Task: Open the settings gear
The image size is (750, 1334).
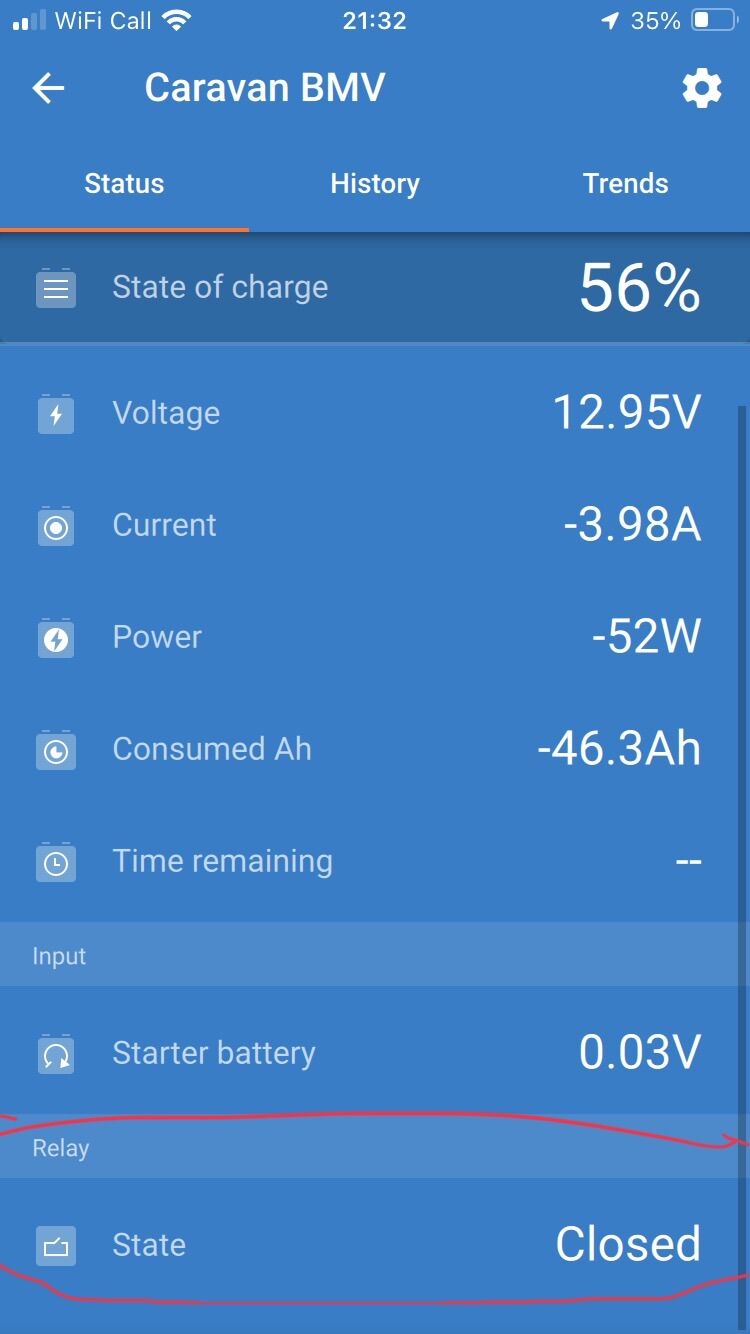Action: [701, 89]
